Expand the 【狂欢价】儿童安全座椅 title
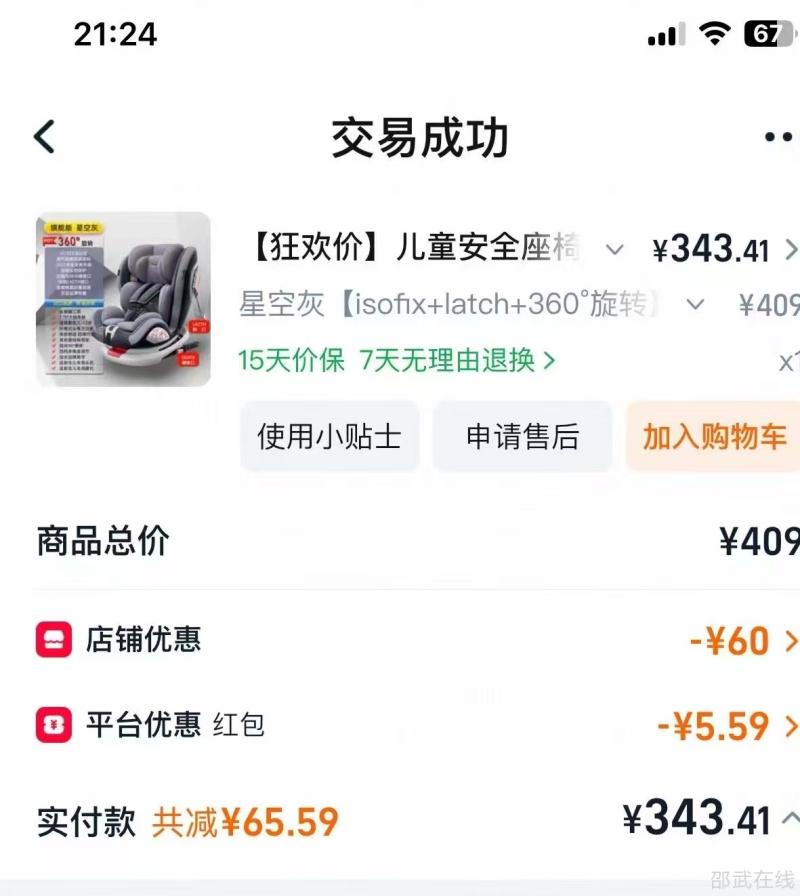 point(616,249)
